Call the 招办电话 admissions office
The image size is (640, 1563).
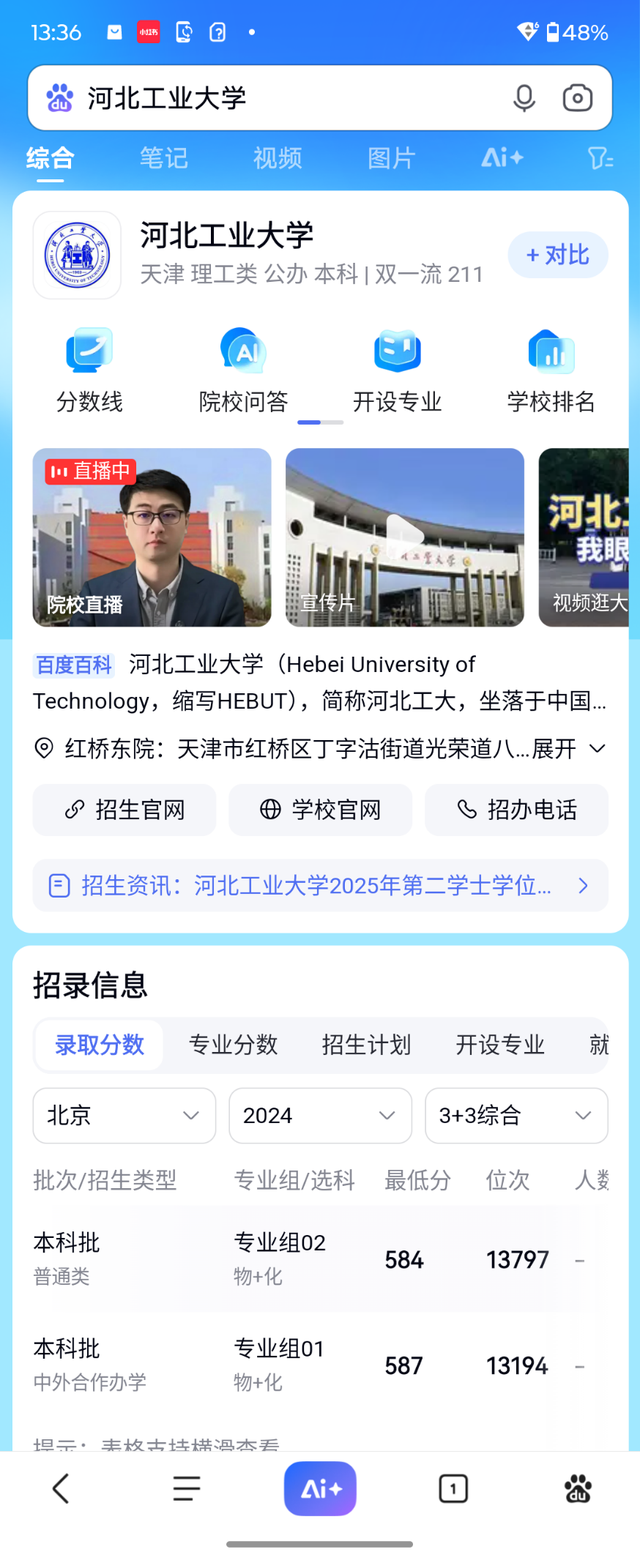516,810
